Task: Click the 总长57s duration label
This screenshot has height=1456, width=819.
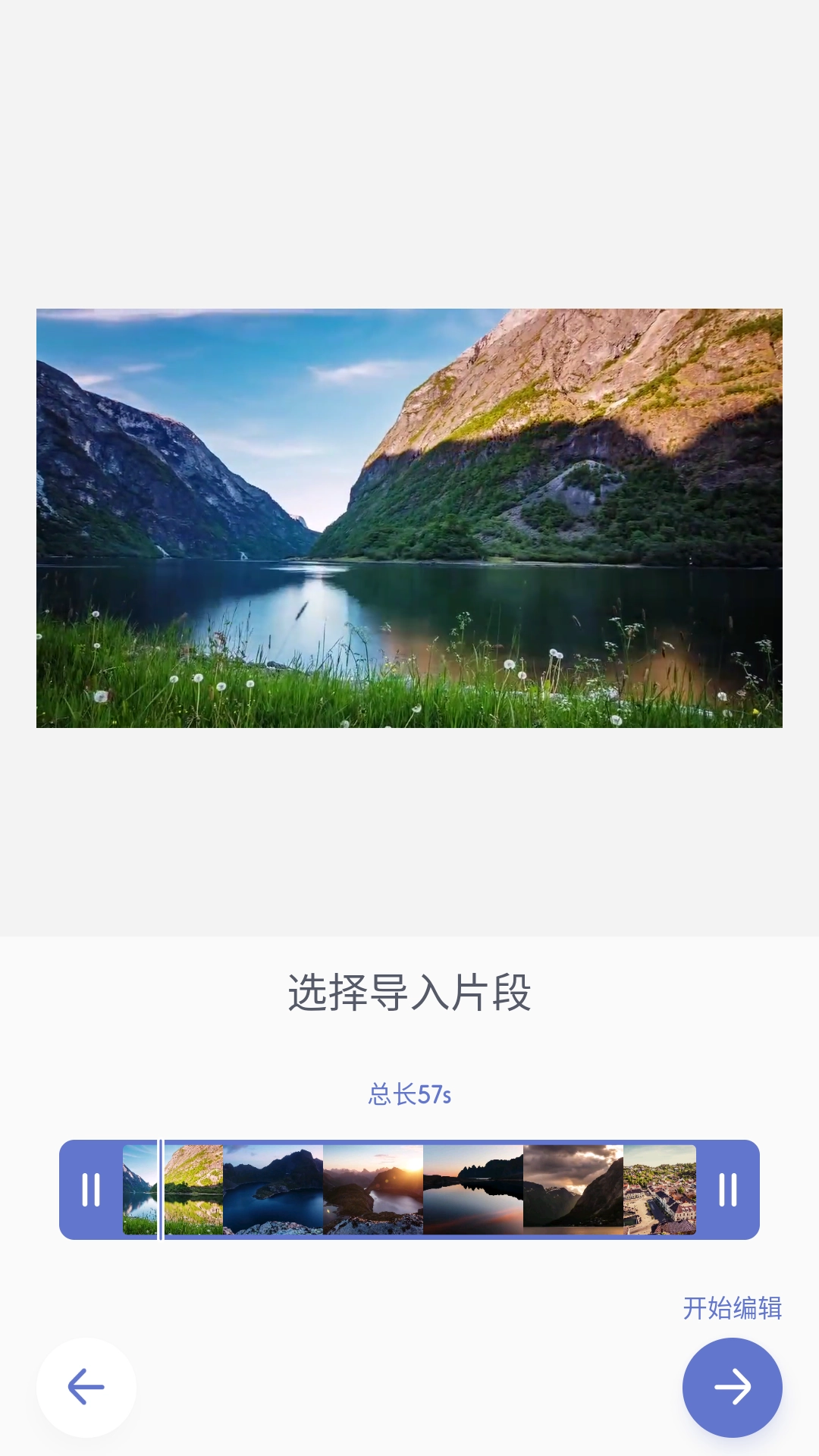Action: [x=409, y=1093]
